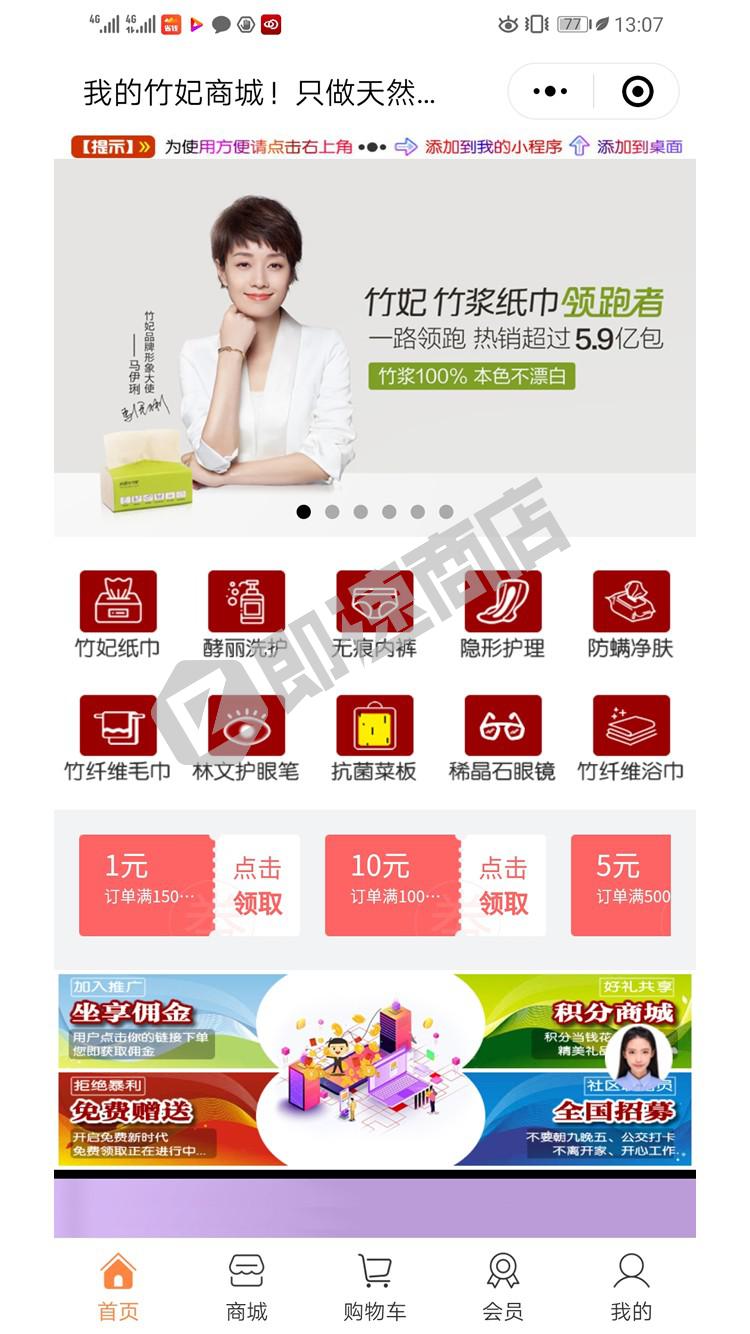Open the 积分商城 banner
Viewport: 750px width, 1334px height.
590,1022
